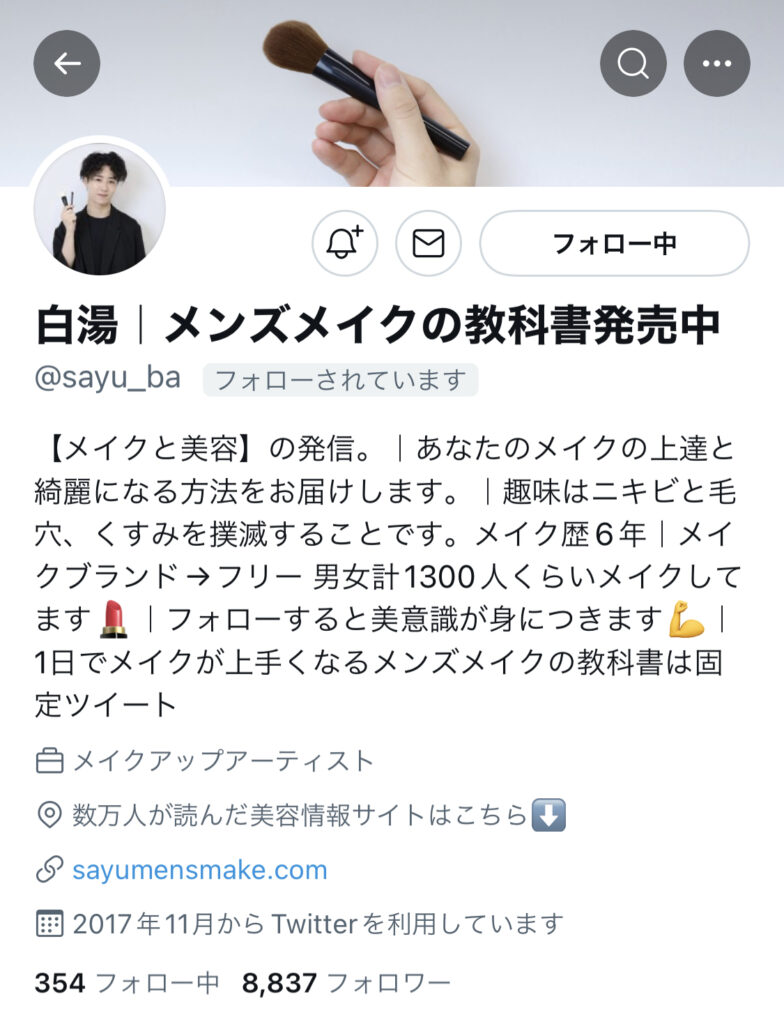Open search on this profile
This screenshot has height=1024, width=784.
(633, 64)
